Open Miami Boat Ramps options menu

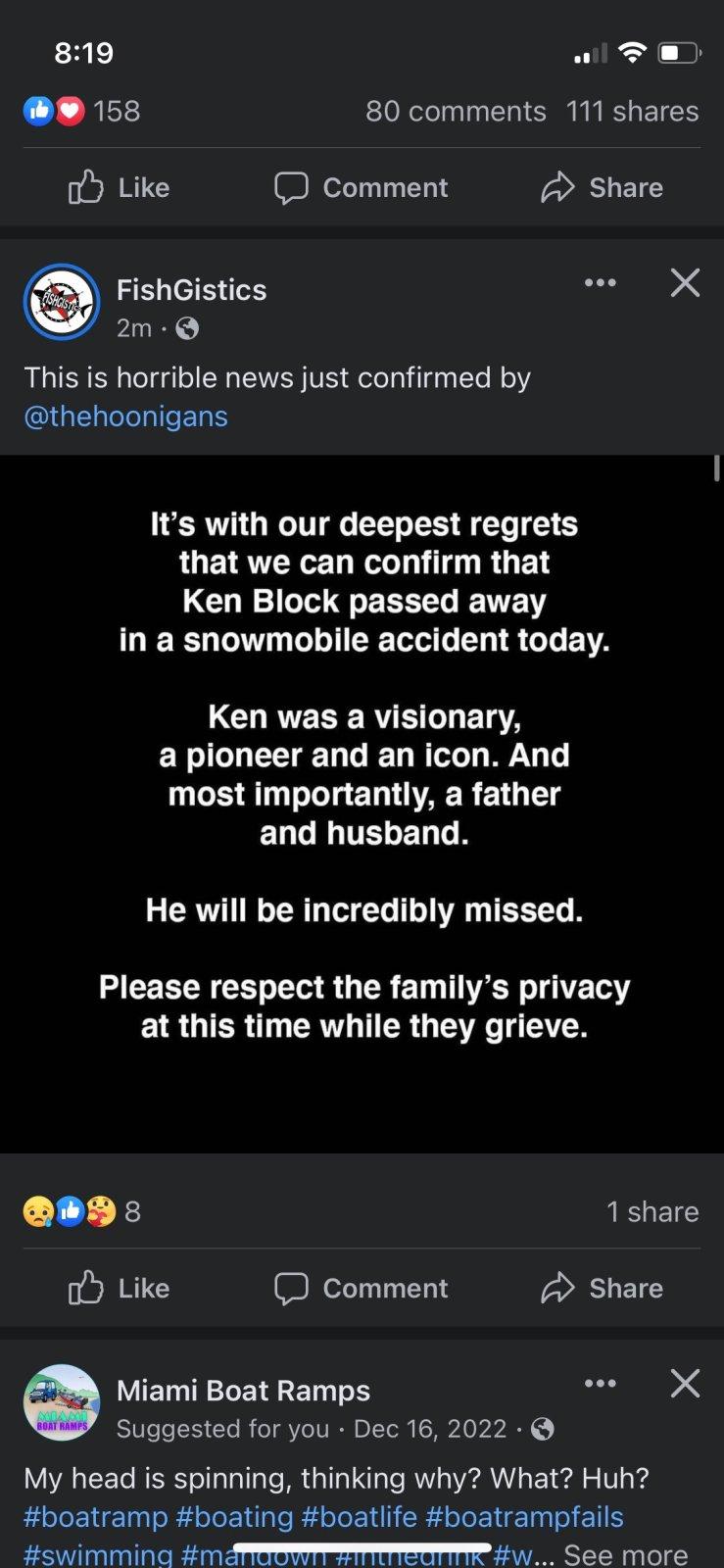click(x=600, y=1384)
